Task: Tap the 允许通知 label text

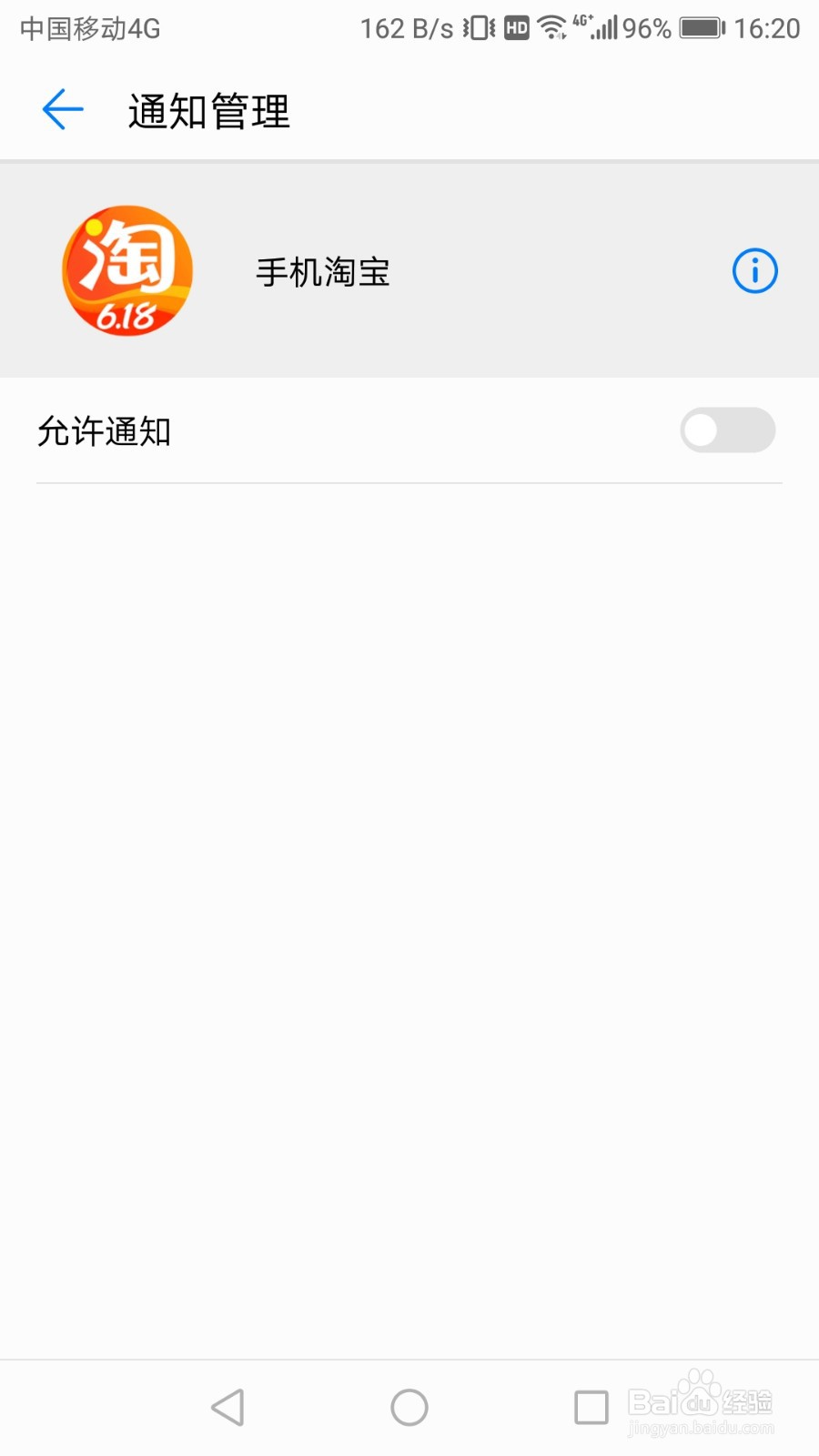Action: [105, 431]
